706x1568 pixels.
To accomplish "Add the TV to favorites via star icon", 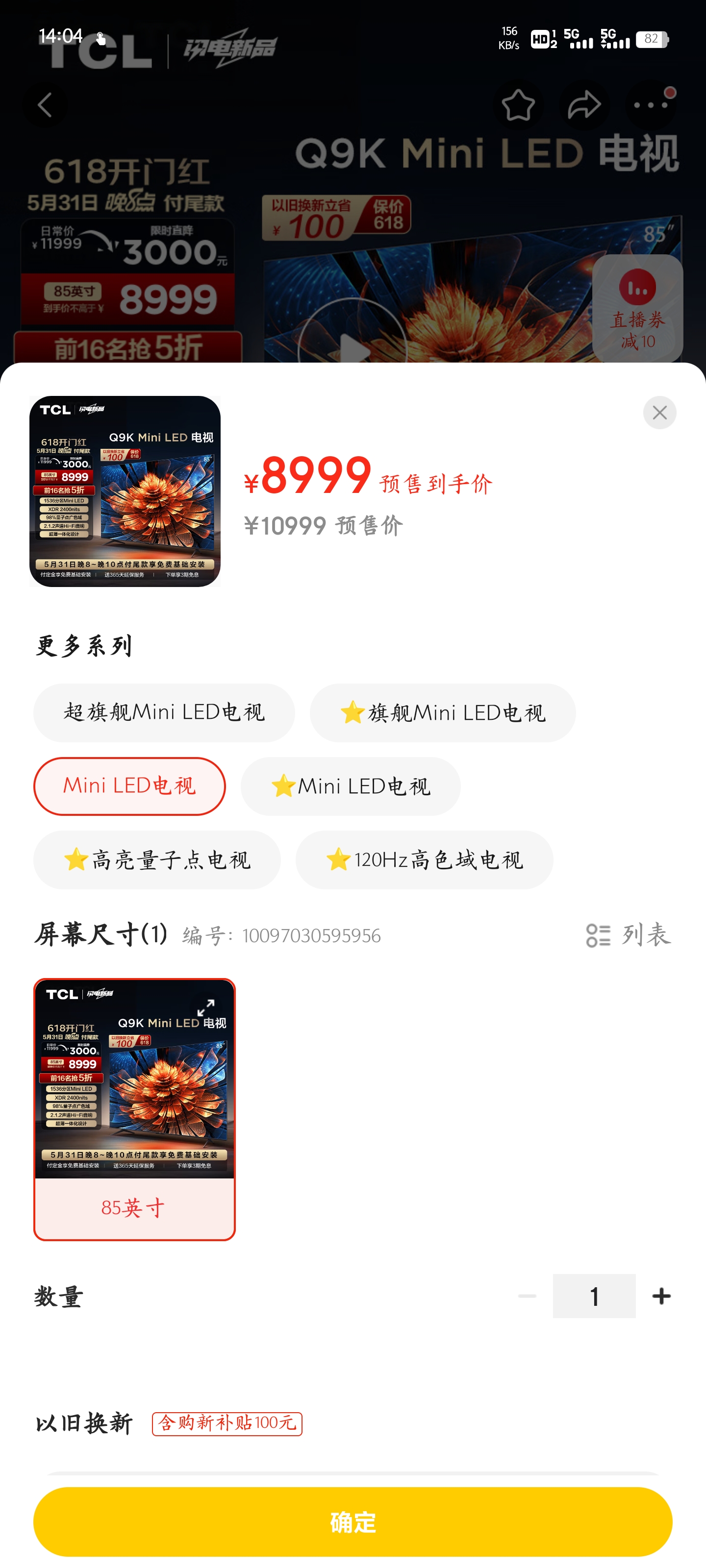I will [518, 105].
